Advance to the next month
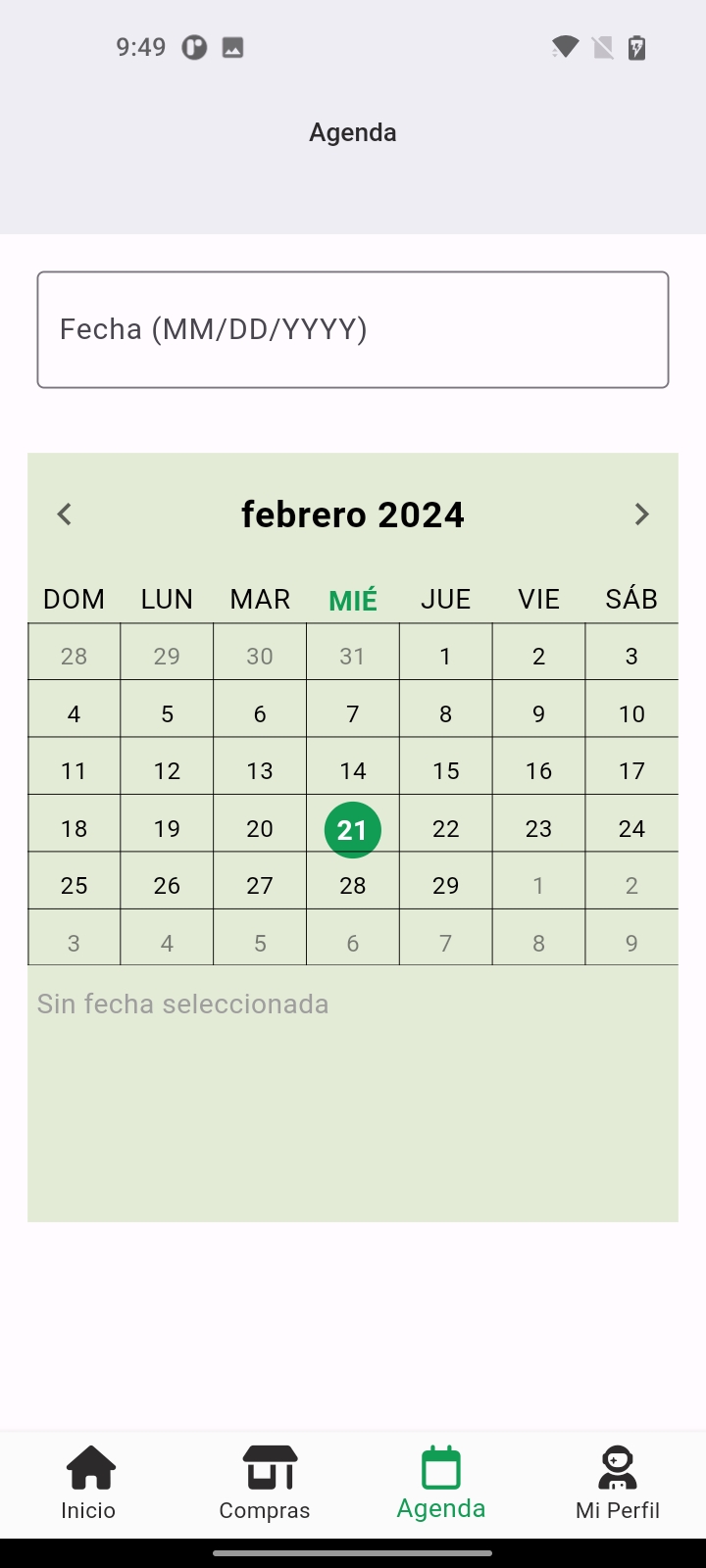The image size is (706, 1568). [642, 514]
